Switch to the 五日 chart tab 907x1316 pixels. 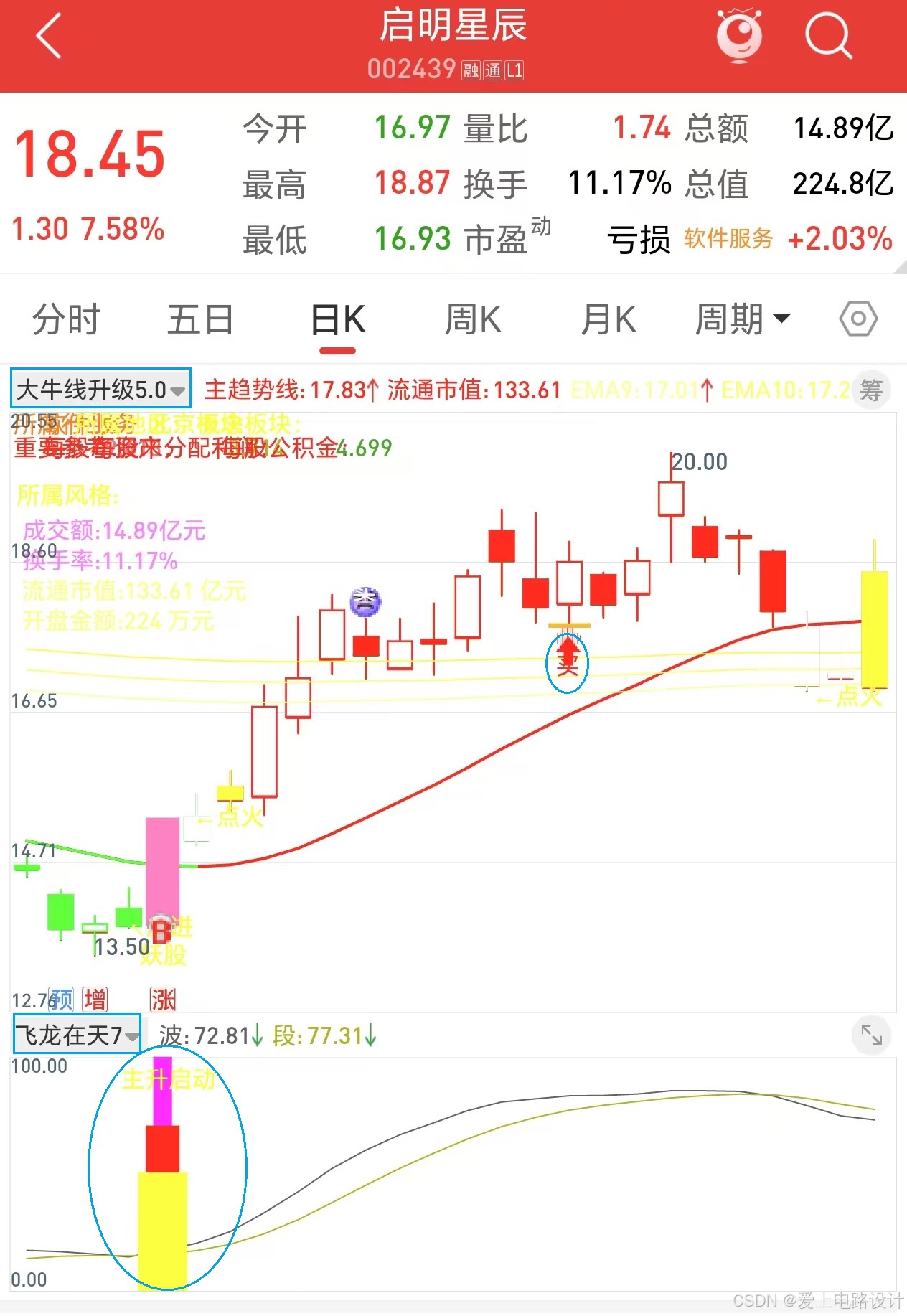pos(200,320)
